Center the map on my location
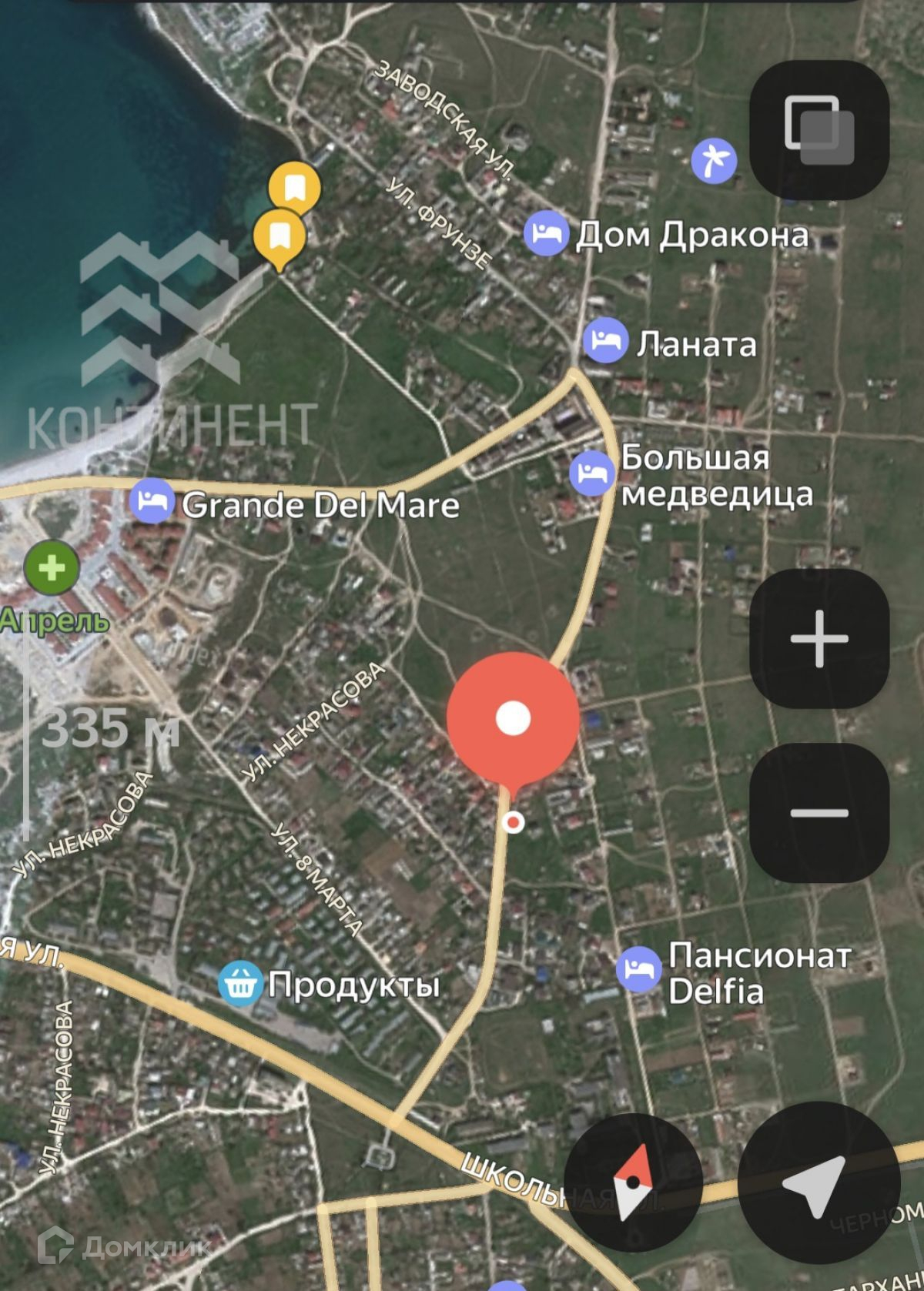The height and width of the screenshot is (1291, 924). point(819,1182)
